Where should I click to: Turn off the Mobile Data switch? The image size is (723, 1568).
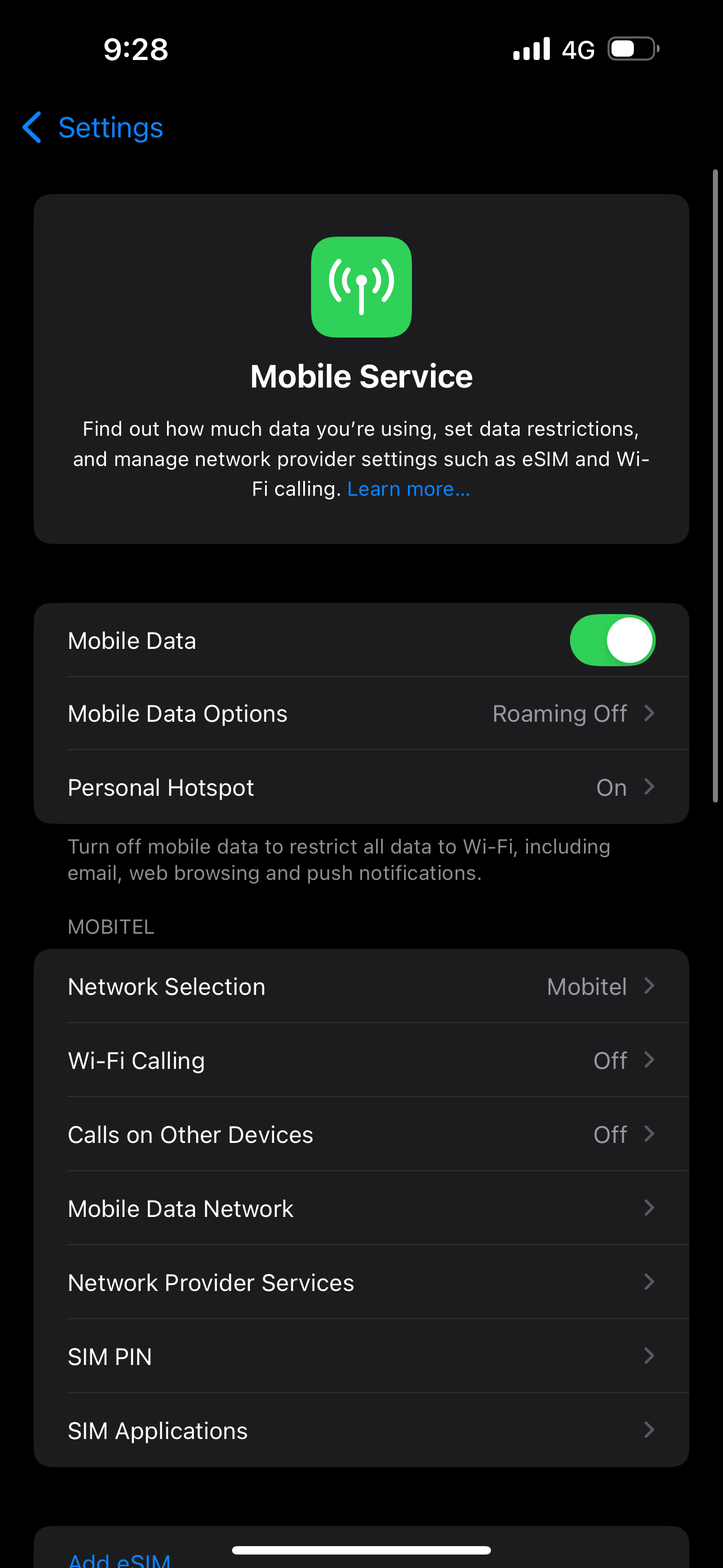[611, 640]
